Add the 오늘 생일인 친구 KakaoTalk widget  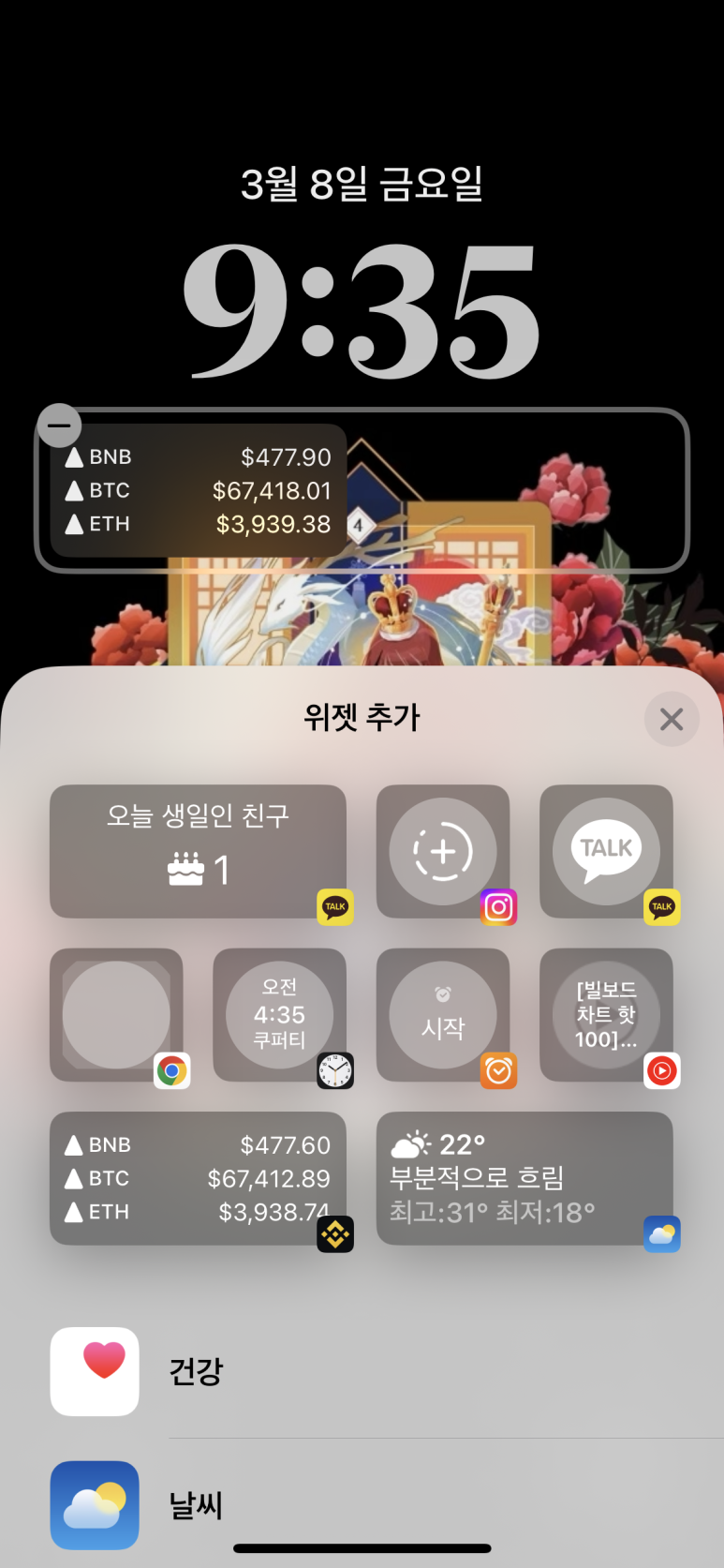point(198,851)
